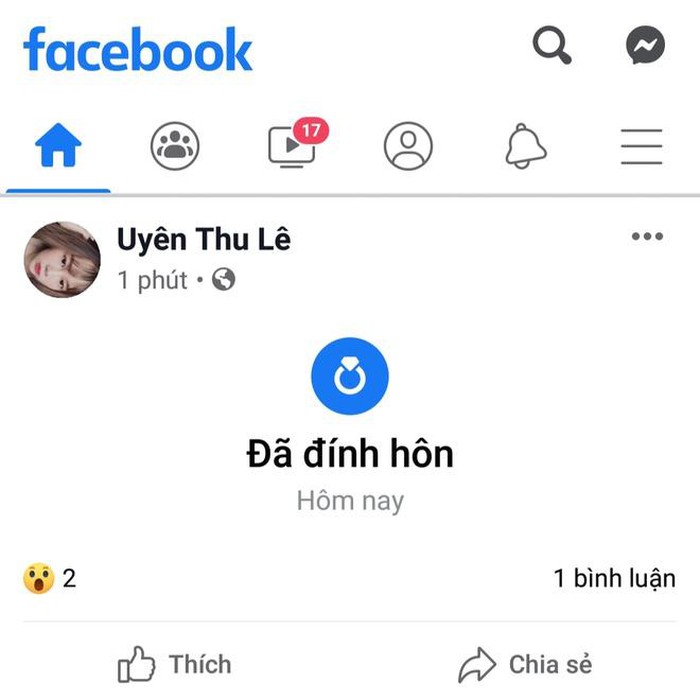Like the post with Thích
The image size is (700, 700).
175,665
